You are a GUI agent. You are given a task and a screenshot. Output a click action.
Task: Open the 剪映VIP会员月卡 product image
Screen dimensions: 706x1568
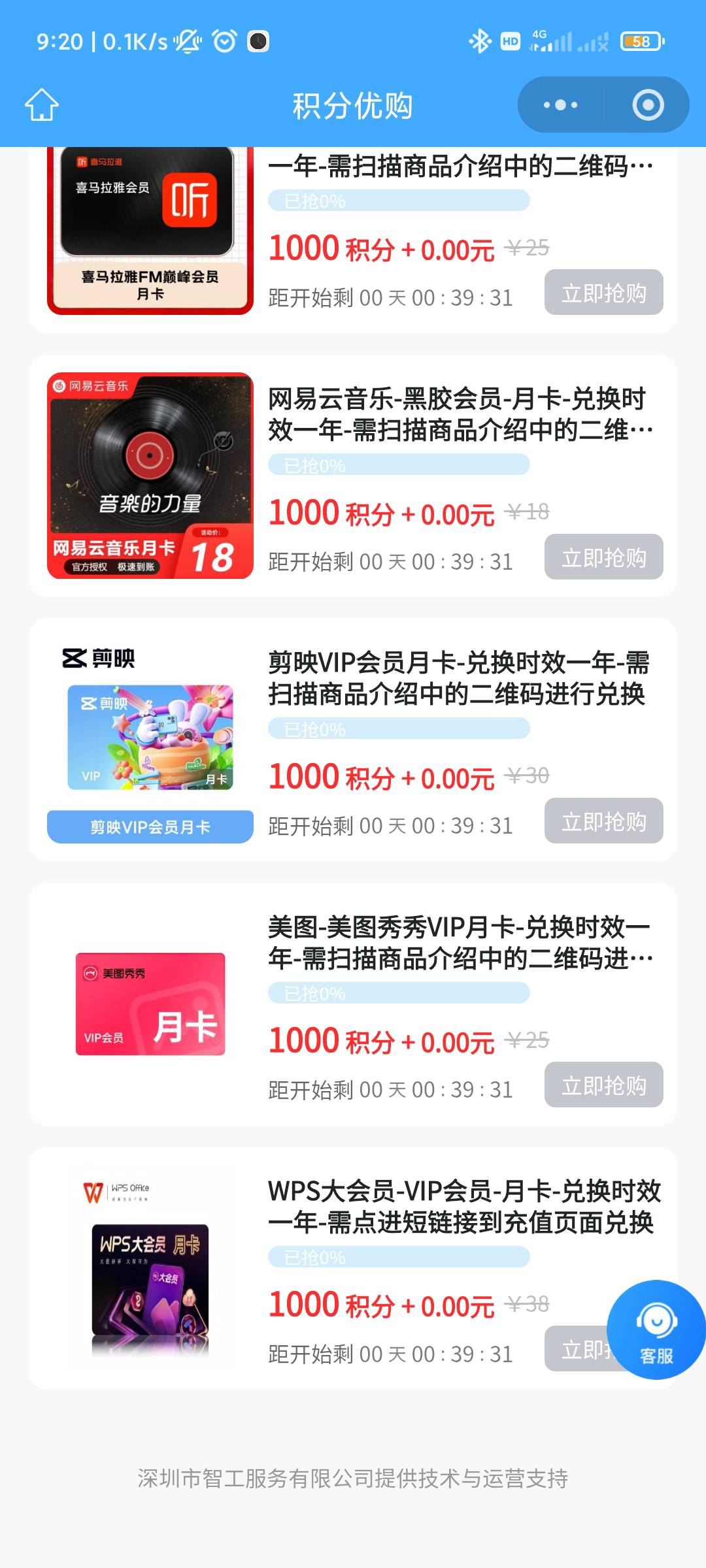(150, 740)
